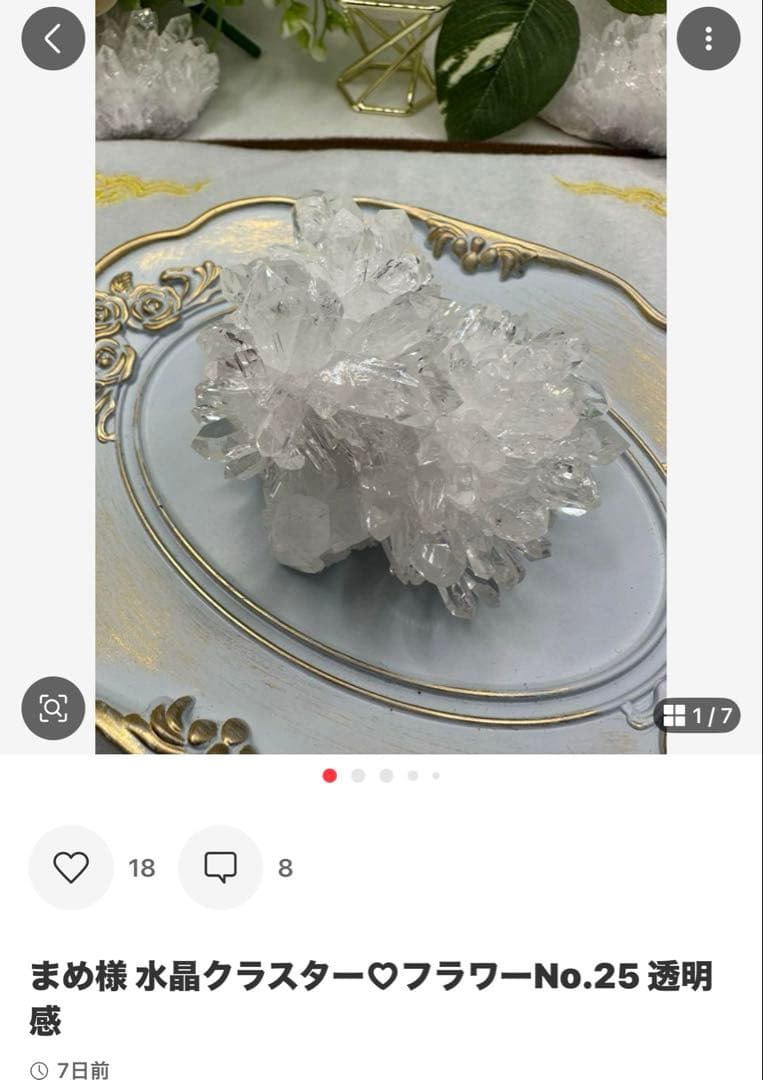Open the comments on this listing
Screen dimensions: 763x1080
[220, 867]
